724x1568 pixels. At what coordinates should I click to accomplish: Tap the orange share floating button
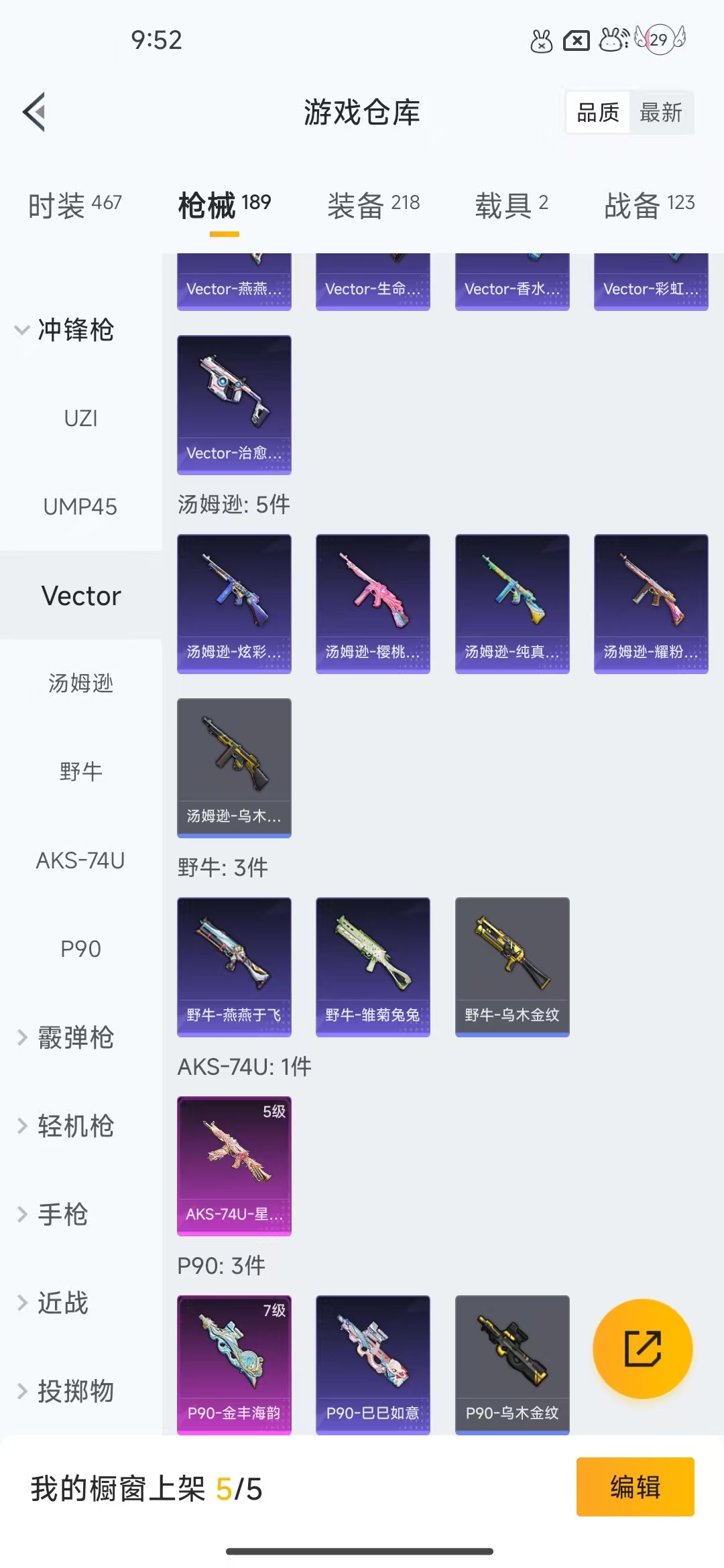coord(643,1348)
